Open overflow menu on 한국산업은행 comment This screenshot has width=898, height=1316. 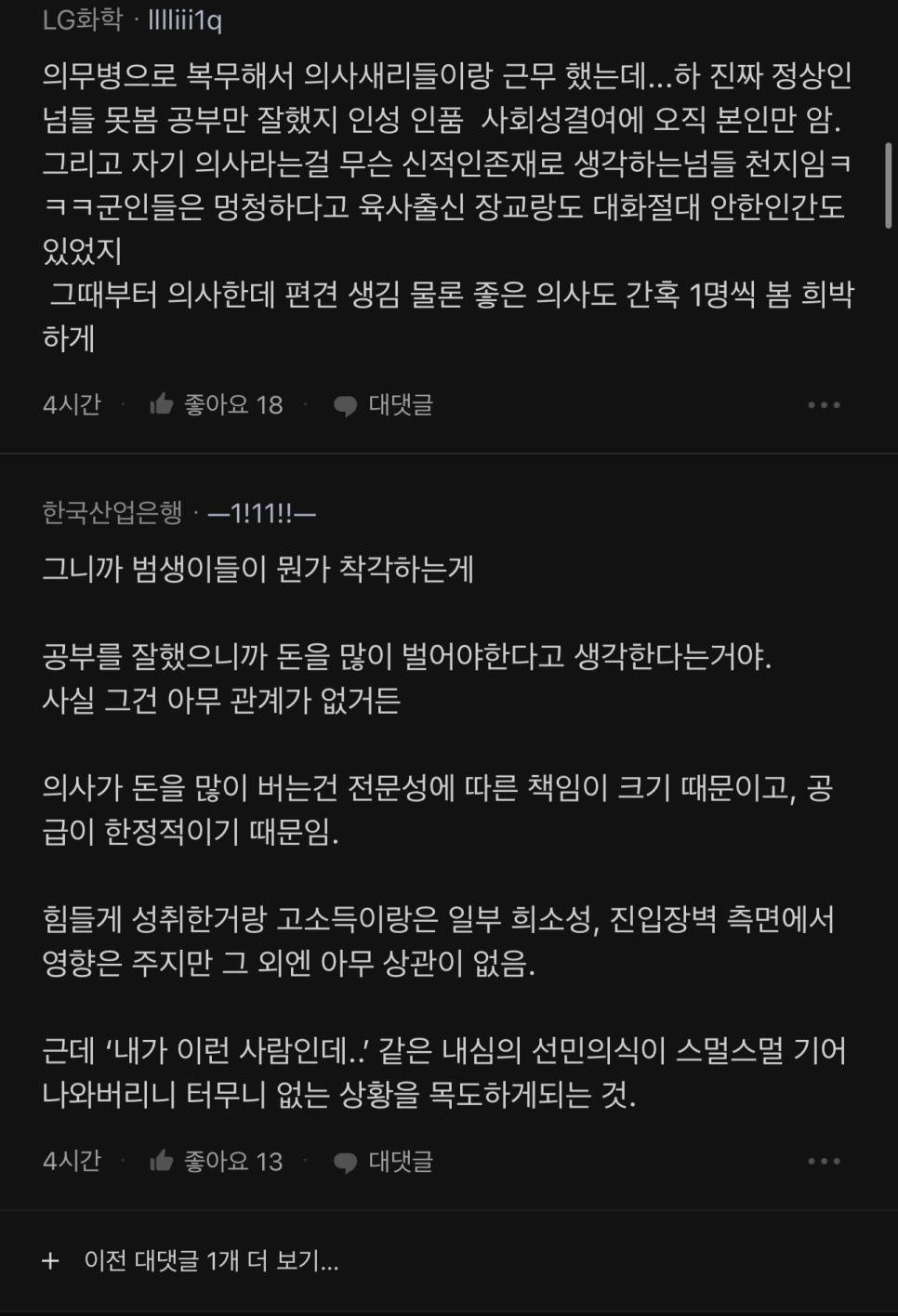[x=824, y=1162]
